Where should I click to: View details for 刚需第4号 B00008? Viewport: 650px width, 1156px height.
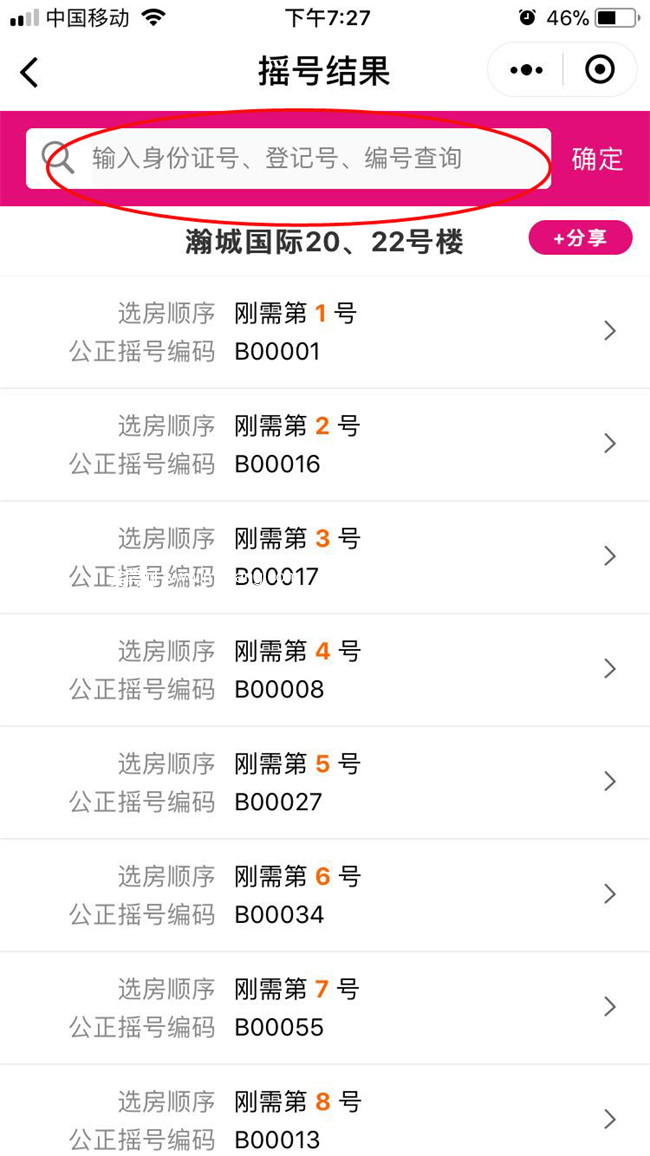(325, 669)
